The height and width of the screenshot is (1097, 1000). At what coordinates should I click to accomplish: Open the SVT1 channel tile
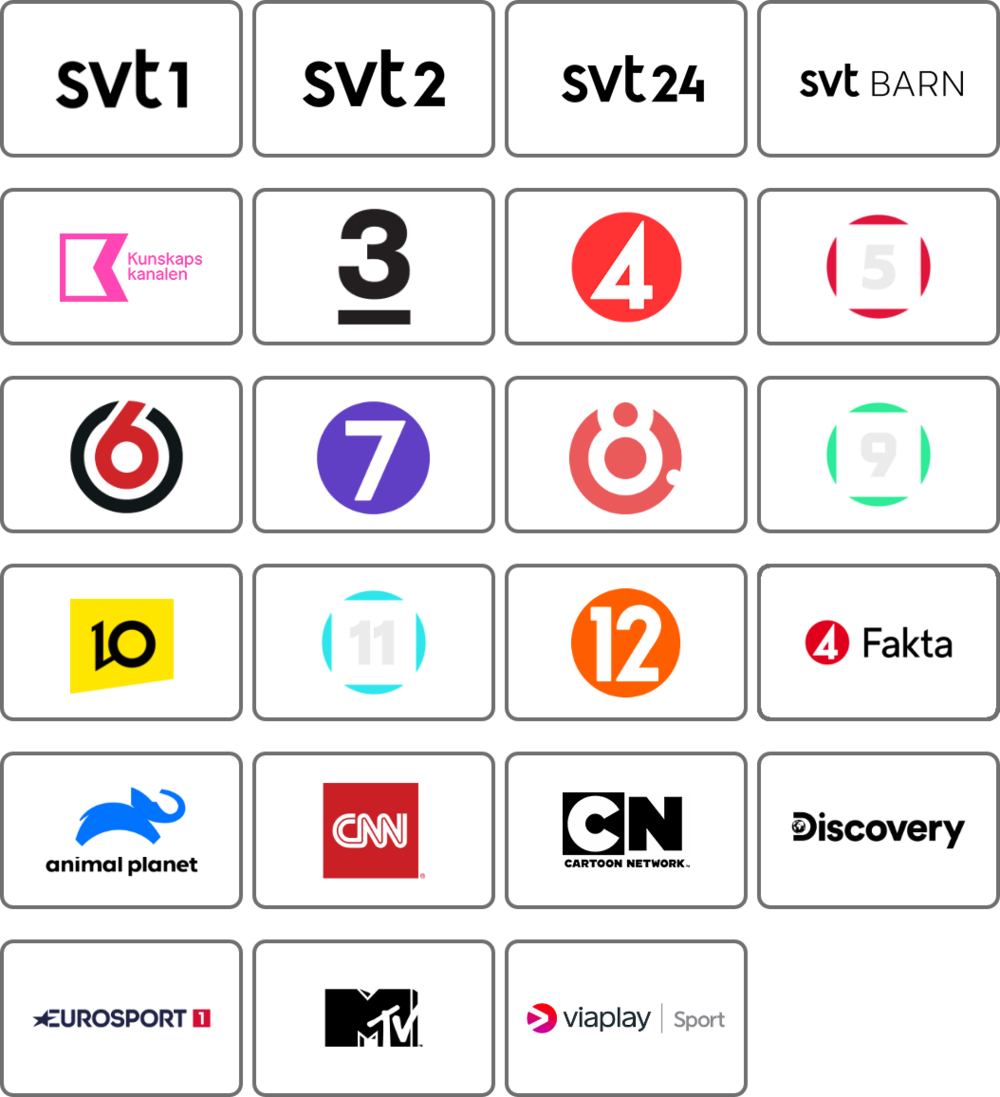coord(121,80)
